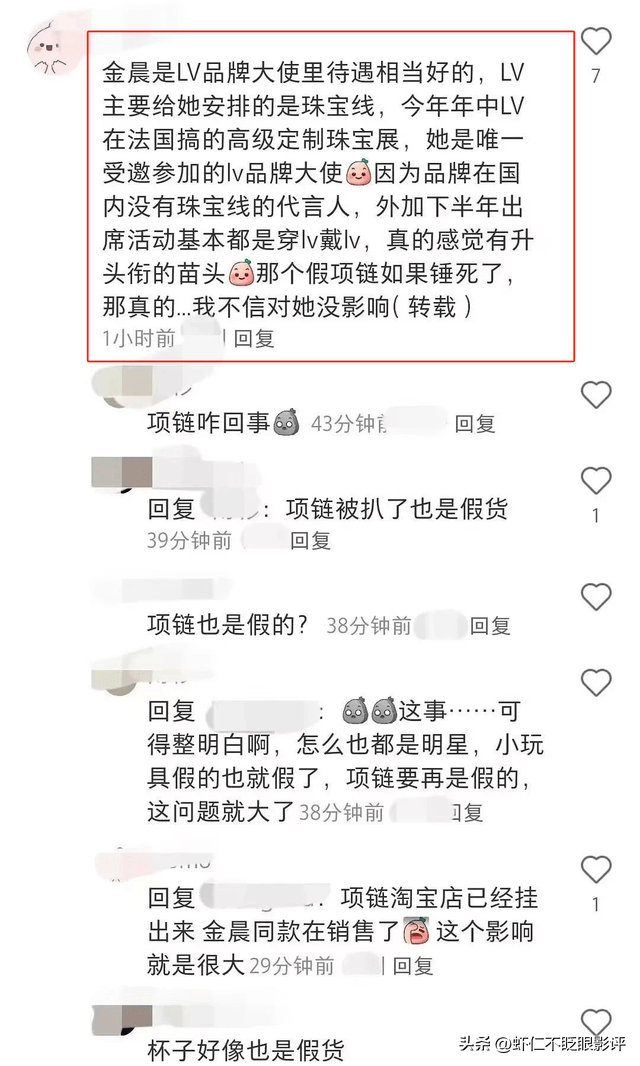Like the comment 项链被扒了也是假货
The width and height of the screenshot is (640, 1066).
tap(596, 482)
